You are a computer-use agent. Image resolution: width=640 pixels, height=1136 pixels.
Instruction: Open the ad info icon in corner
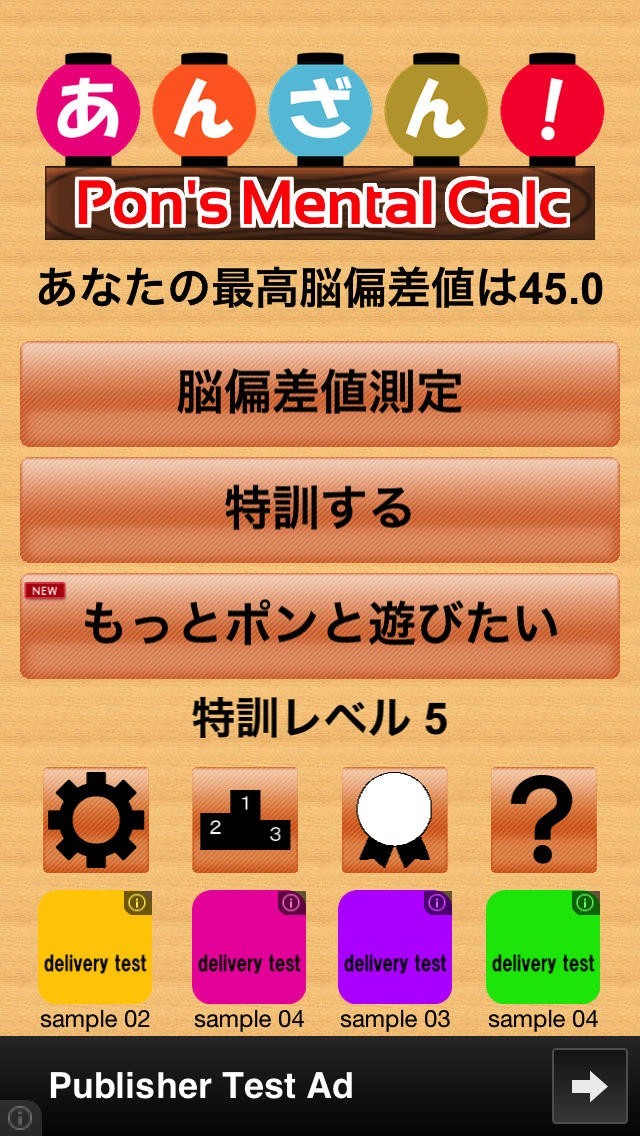(18, 1119)
